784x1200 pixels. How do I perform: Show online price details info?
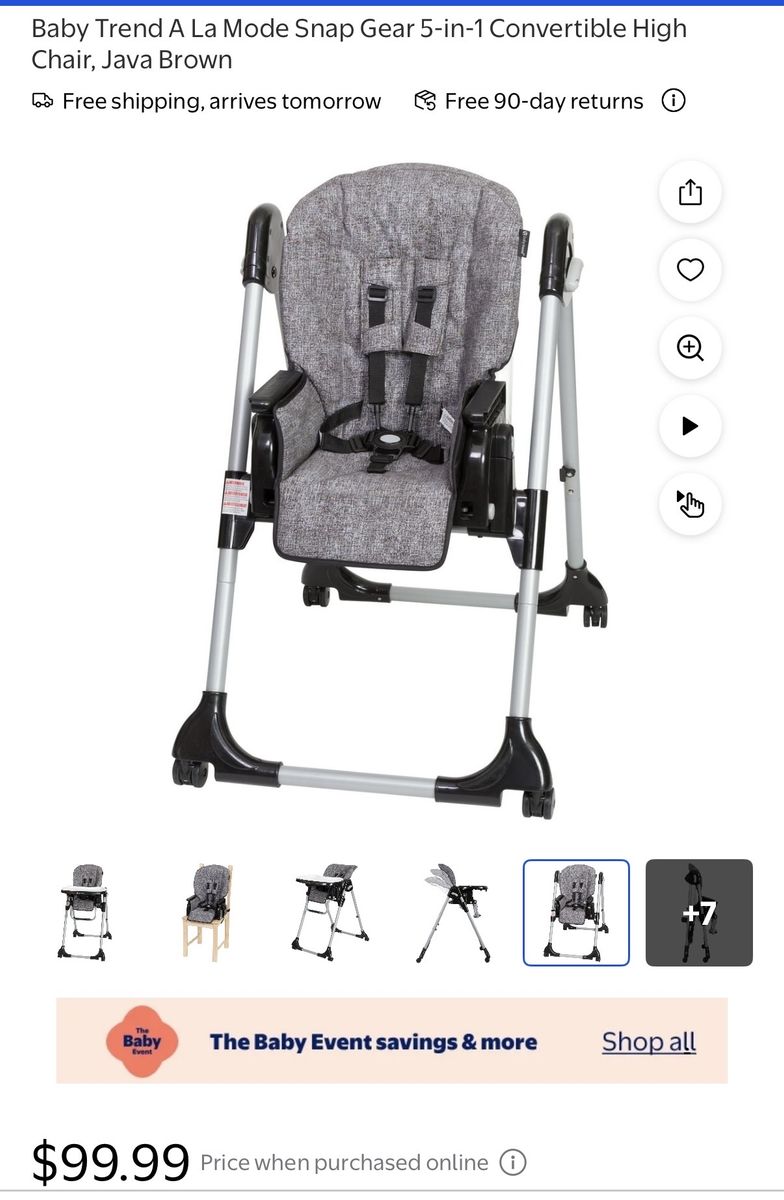(x=512, y=1162)
